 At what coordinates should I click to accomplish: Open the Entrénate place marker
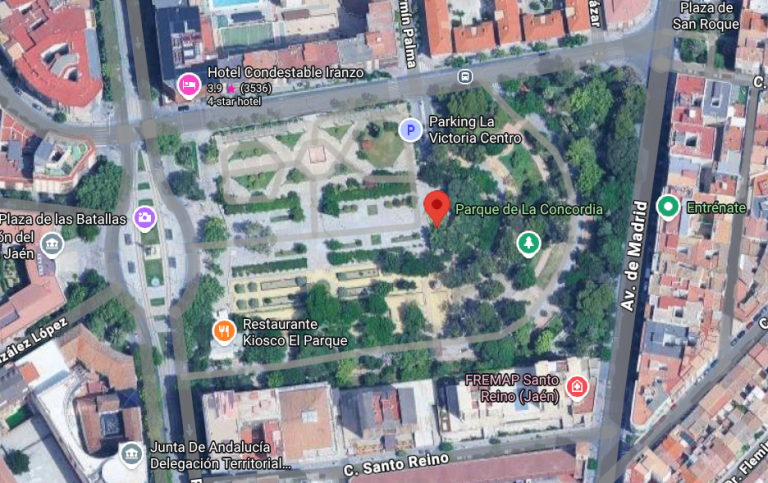click(668, 207)
